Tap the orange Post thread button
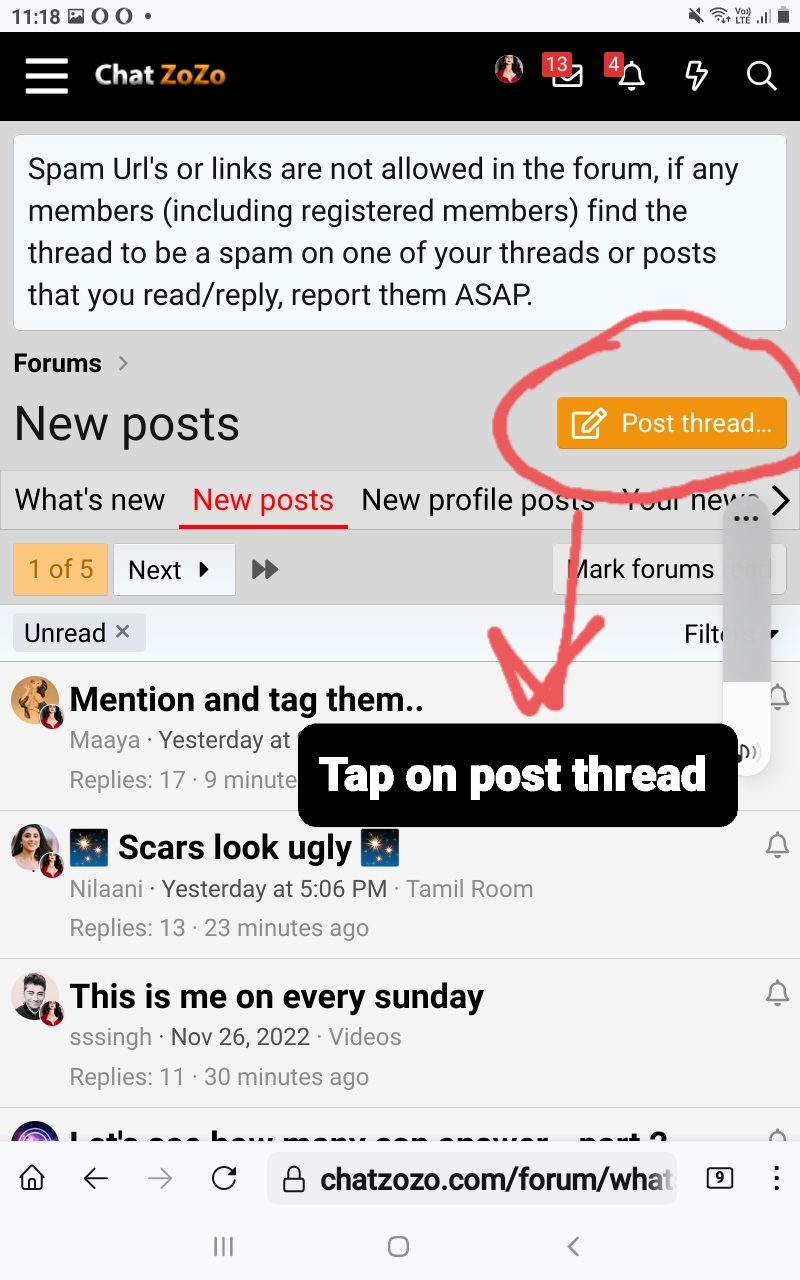The height and width of the screenshot is (1280, 800). tap(671, 423)
